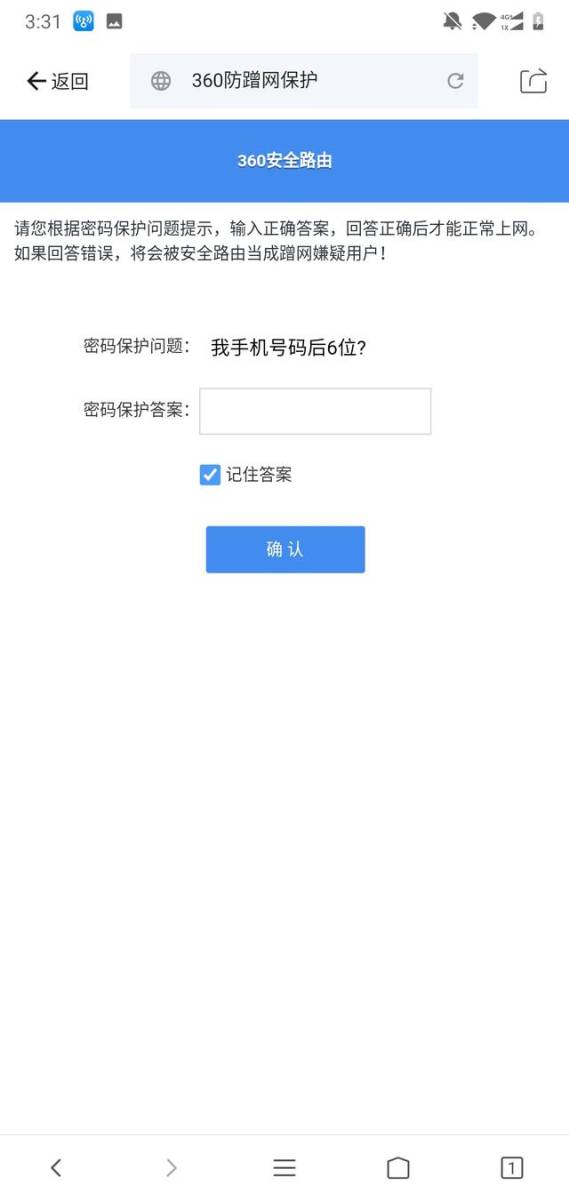
Task: Tap the 返回 back button
Action: click(57, 82)
